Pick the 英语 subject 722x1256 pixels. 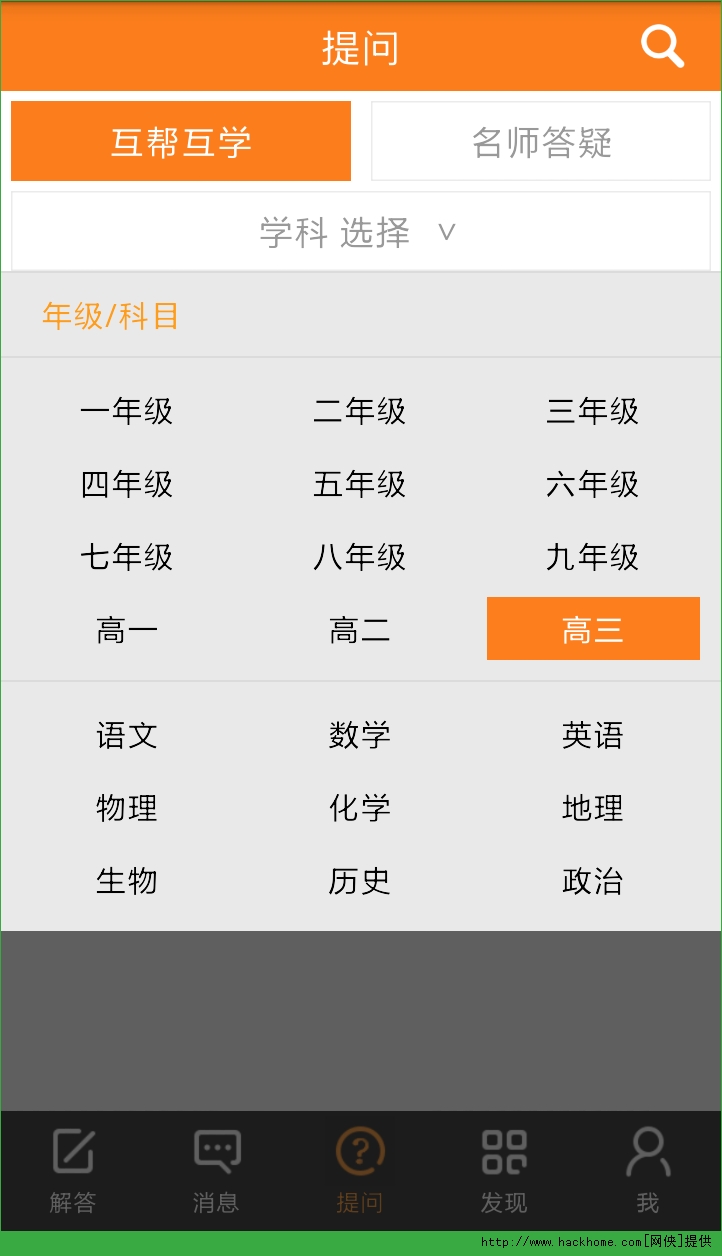592,735
